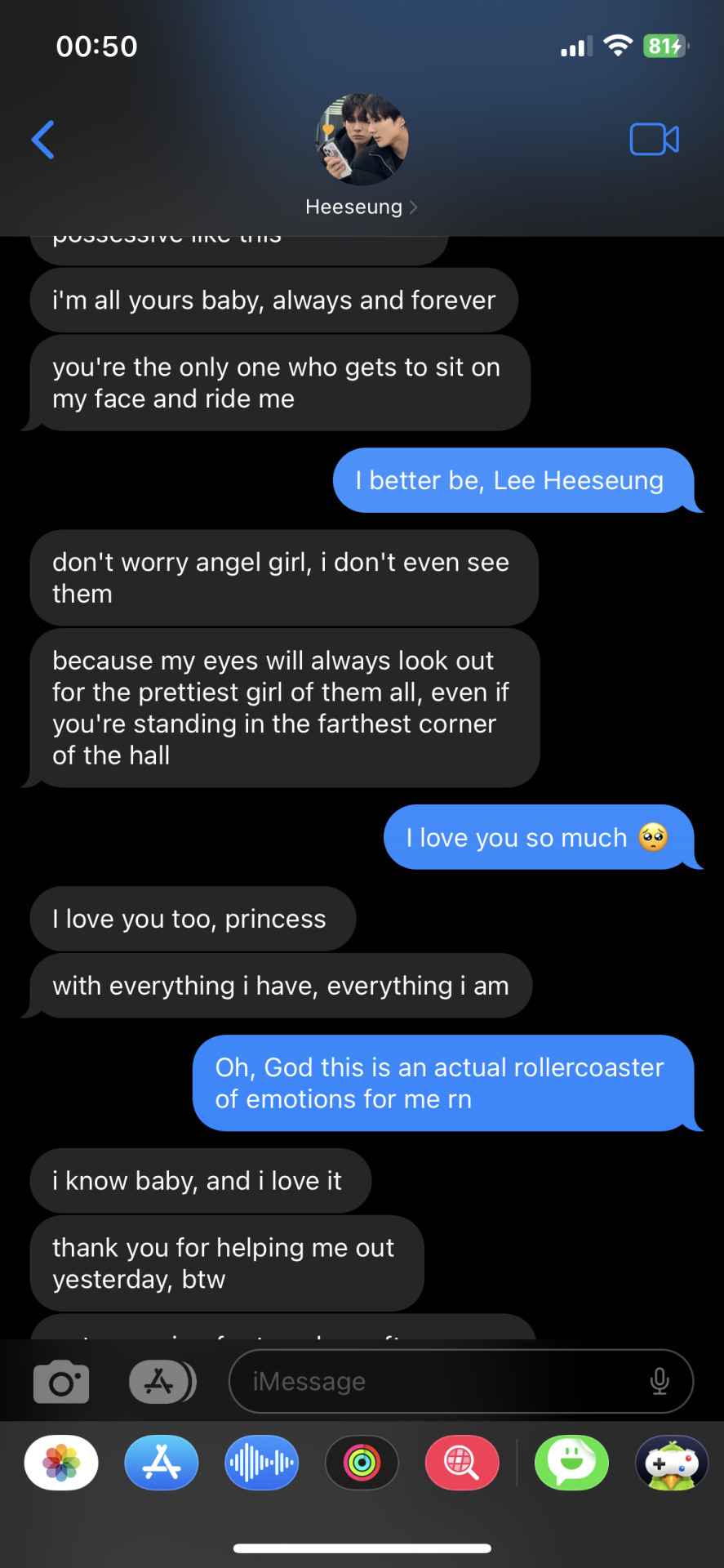Open the #images search app
The height and width of the screenshot is (1568, 724).
tap(462, 1463)
